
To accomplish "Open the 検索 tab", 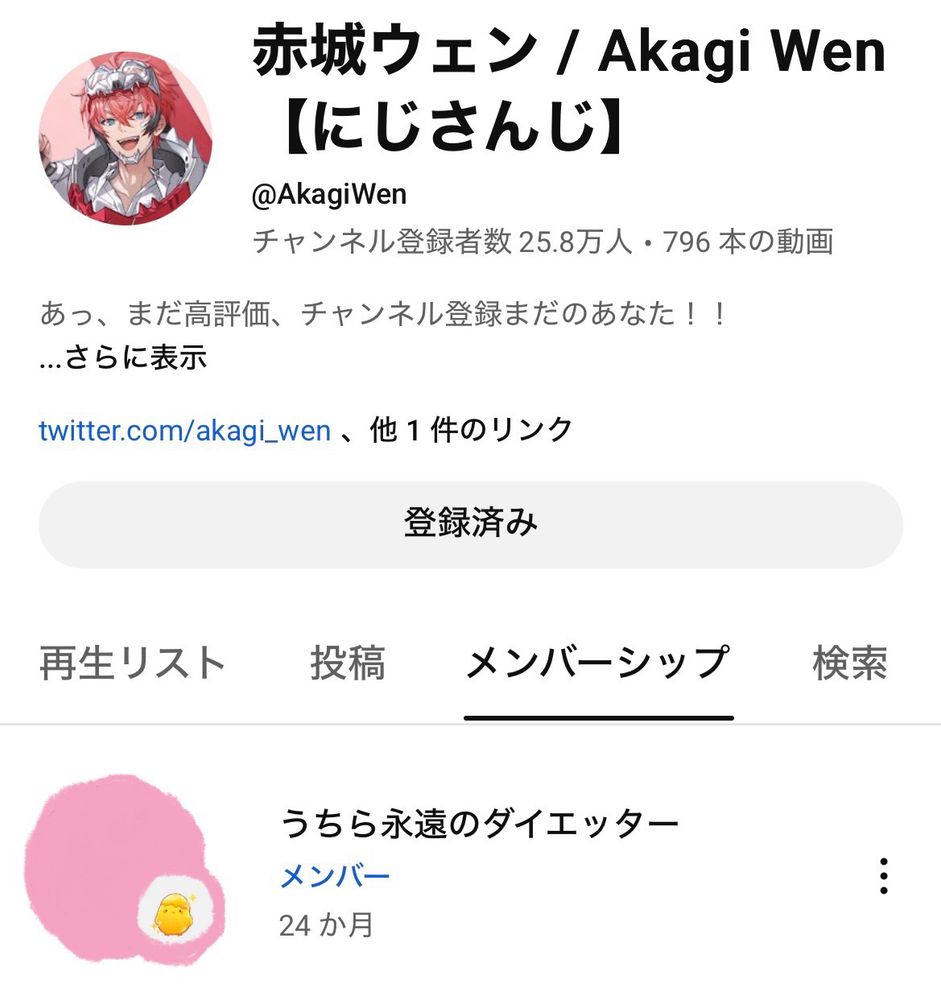I will (849, 663).
